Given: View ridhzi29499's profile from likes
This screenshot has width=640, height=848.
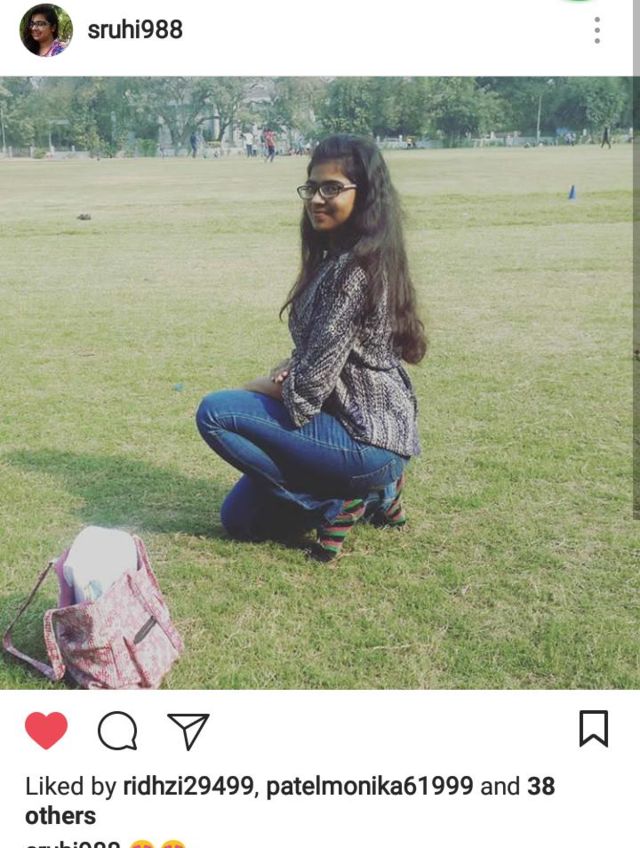Looking at the screenshot, I should coord(188,786).
